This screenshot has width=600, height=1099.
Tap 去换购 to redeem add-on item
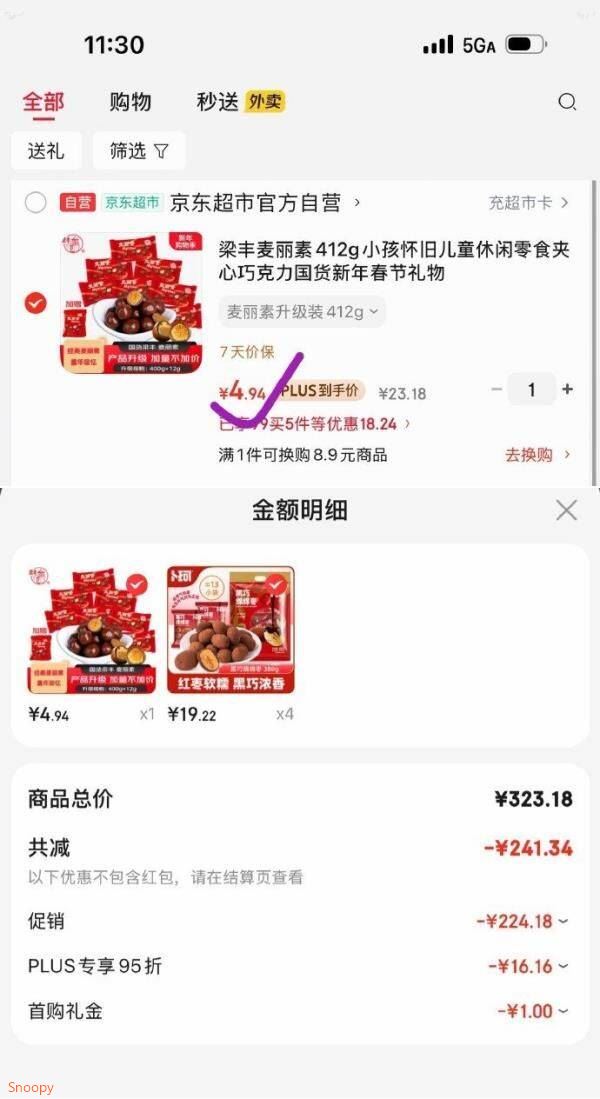pyautogui.click(x=537, y=455)
